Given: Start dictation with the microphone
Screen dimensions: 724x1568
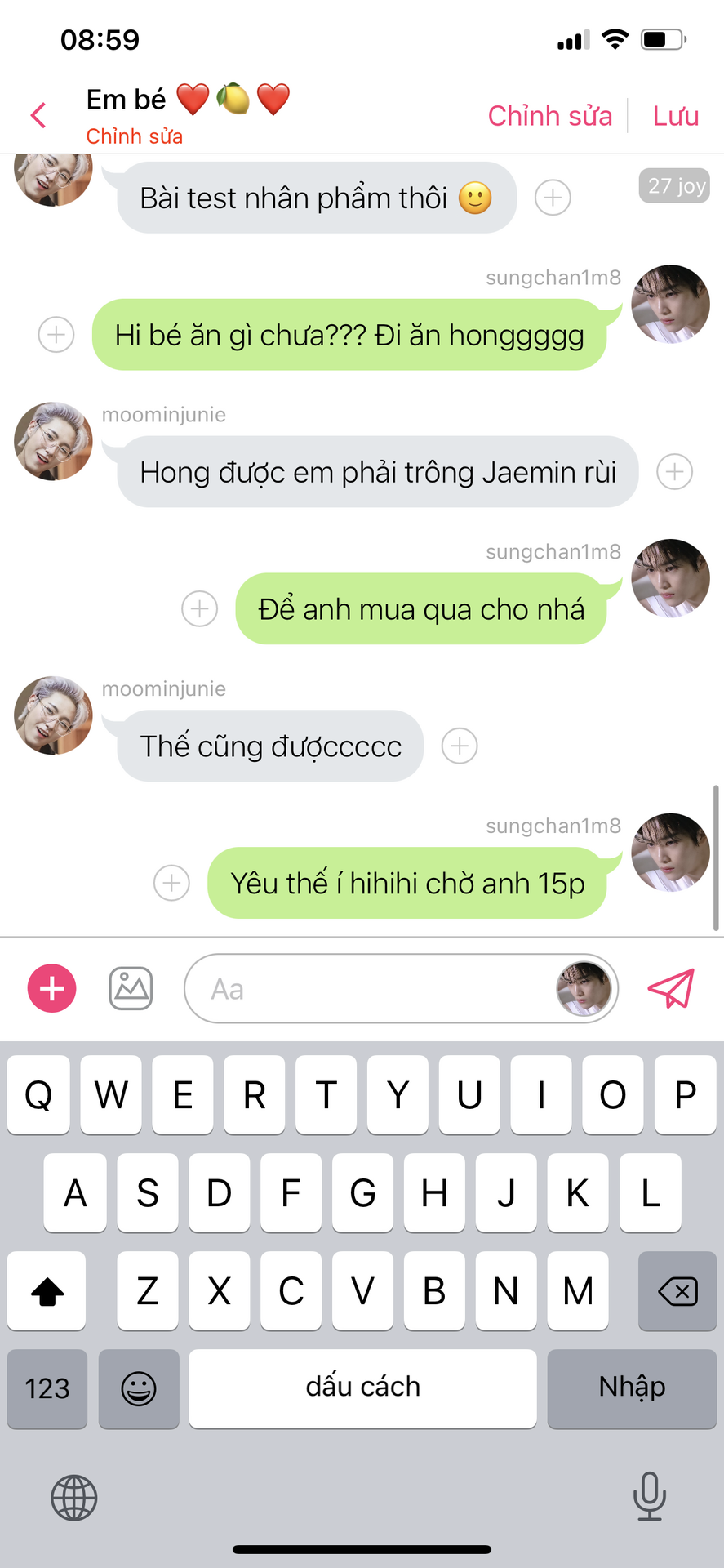Looking at the screenshot, I should (x=650, y=1496).
